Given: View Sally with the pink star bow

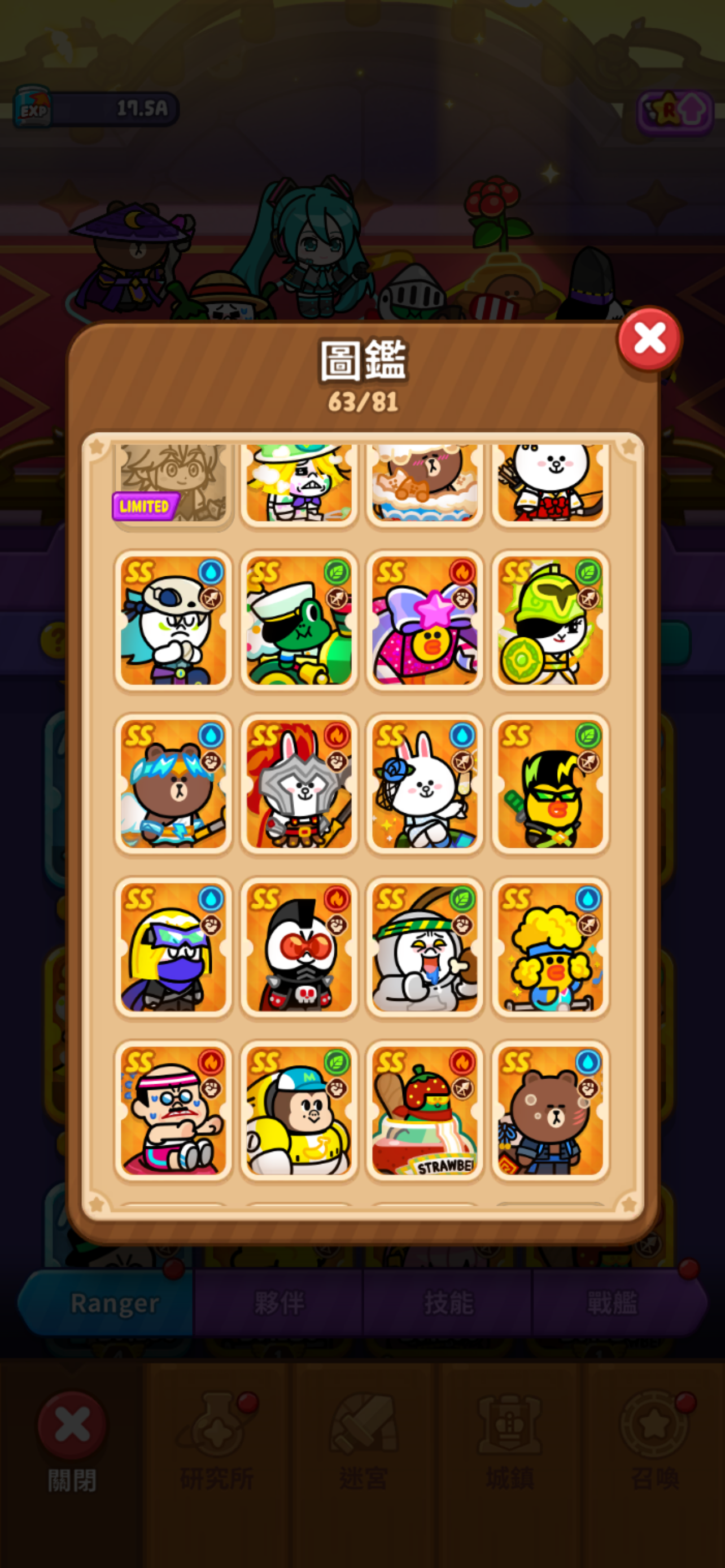Looking at the screenshot, I should point(425,621).
